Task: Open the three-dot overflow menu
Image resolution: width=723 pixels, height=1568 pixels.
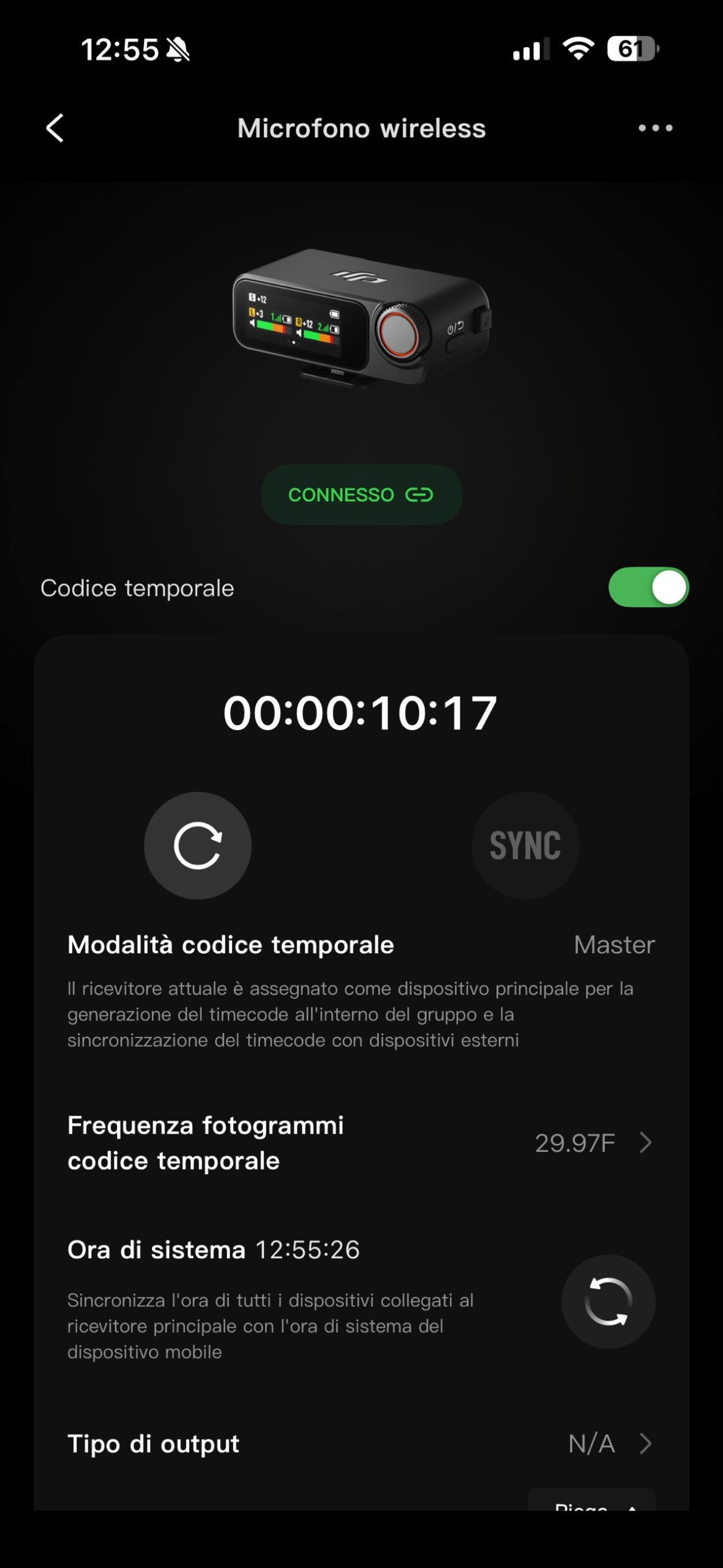Action: click(x=655, y=128)
